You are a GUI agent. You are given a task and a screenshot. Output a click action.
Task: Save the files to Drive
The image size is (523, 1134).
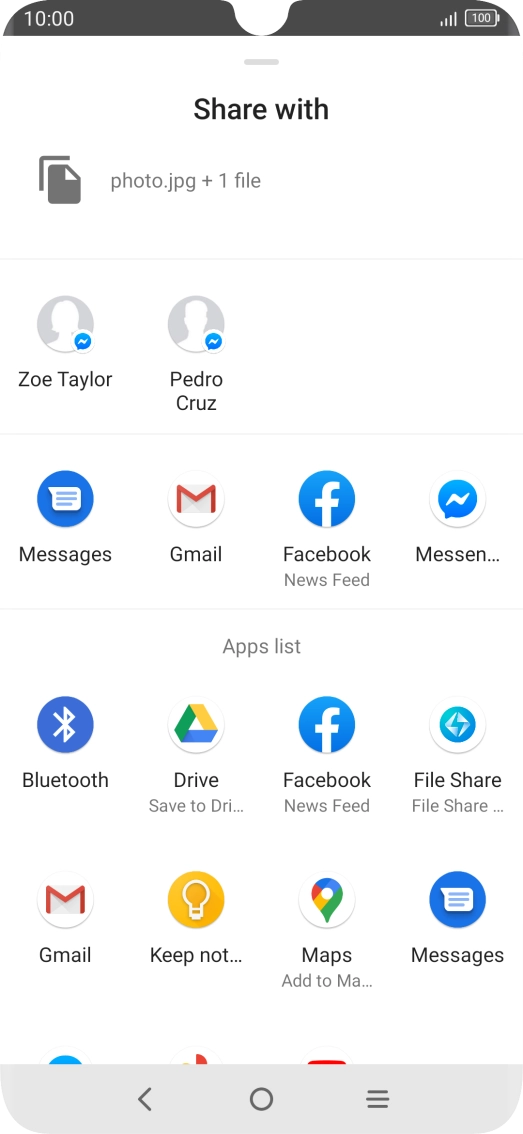coord(196,754)
